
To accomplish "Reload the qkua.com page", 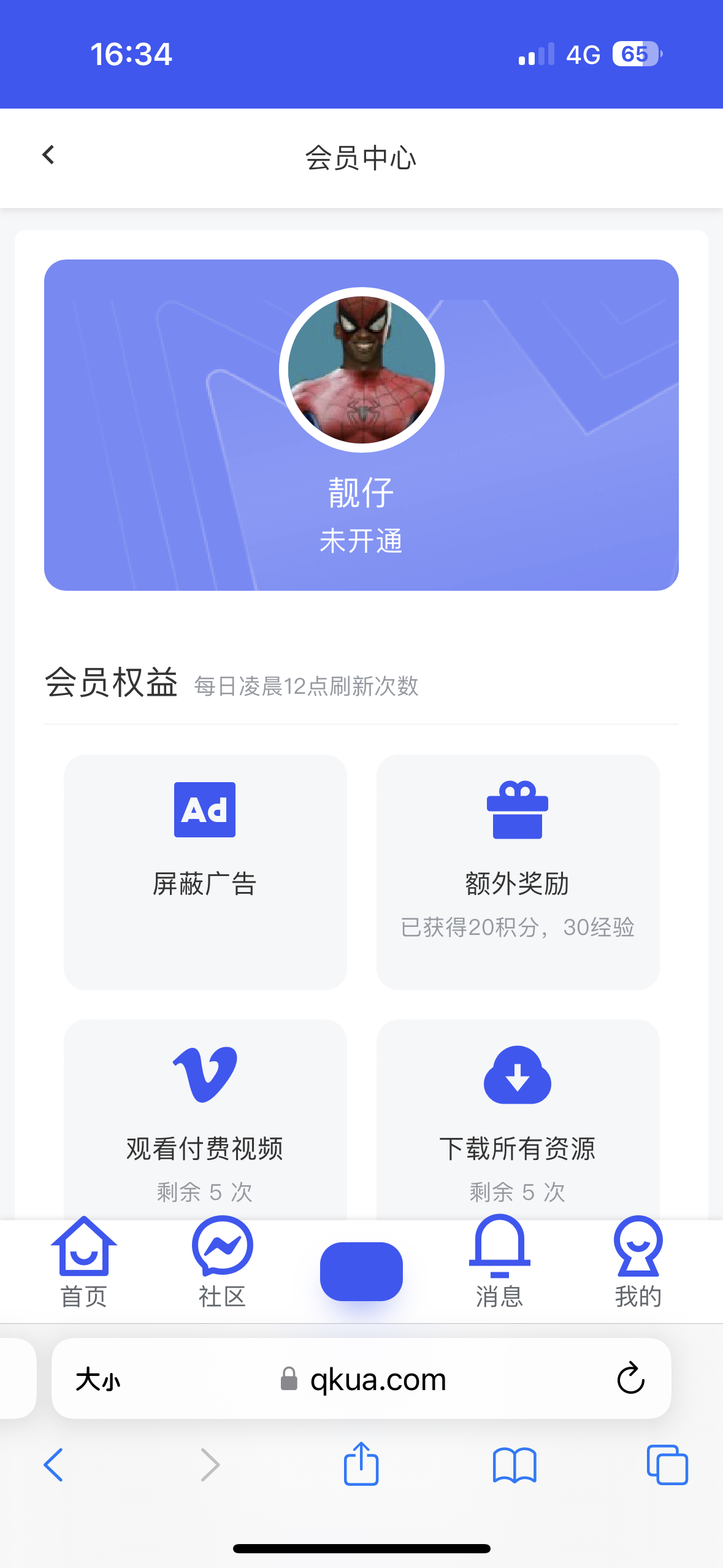I will click(630, 1379).
